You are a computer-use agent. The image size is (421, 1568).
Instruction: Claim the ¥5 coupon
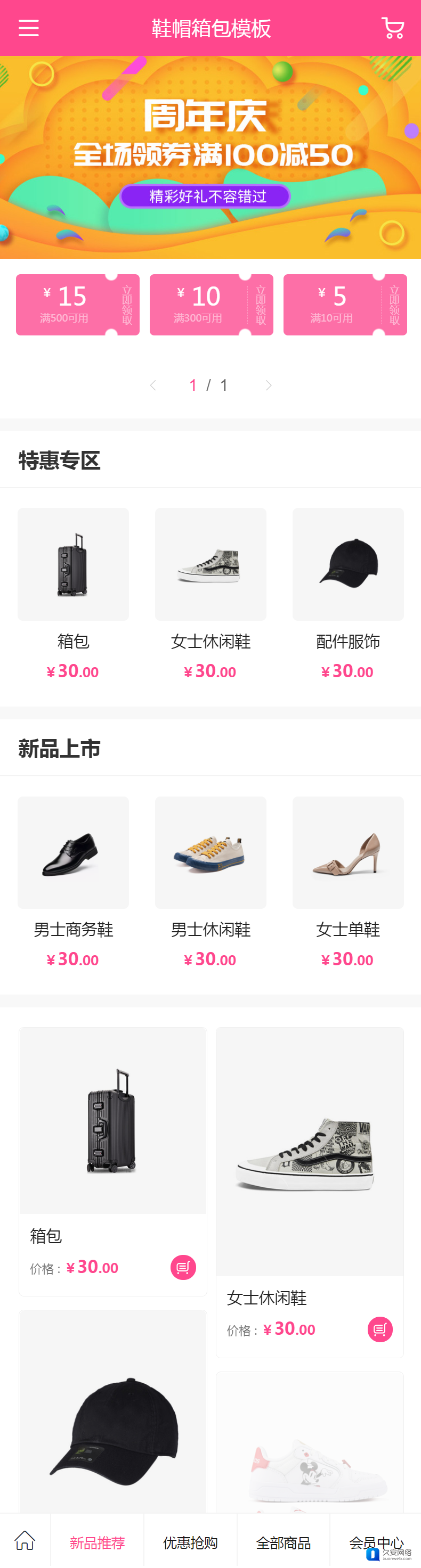[394, 305]
